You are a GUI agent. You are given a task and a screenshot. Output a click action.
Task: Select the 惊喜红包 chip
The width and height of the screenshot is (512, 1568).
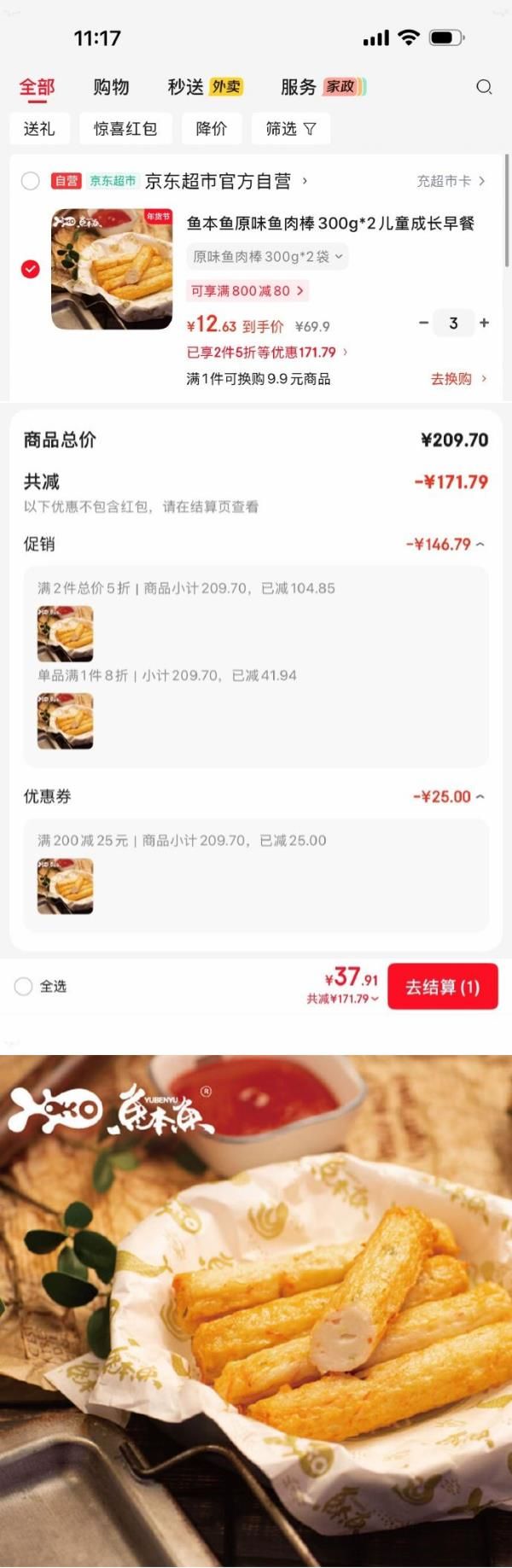(125, 129)
